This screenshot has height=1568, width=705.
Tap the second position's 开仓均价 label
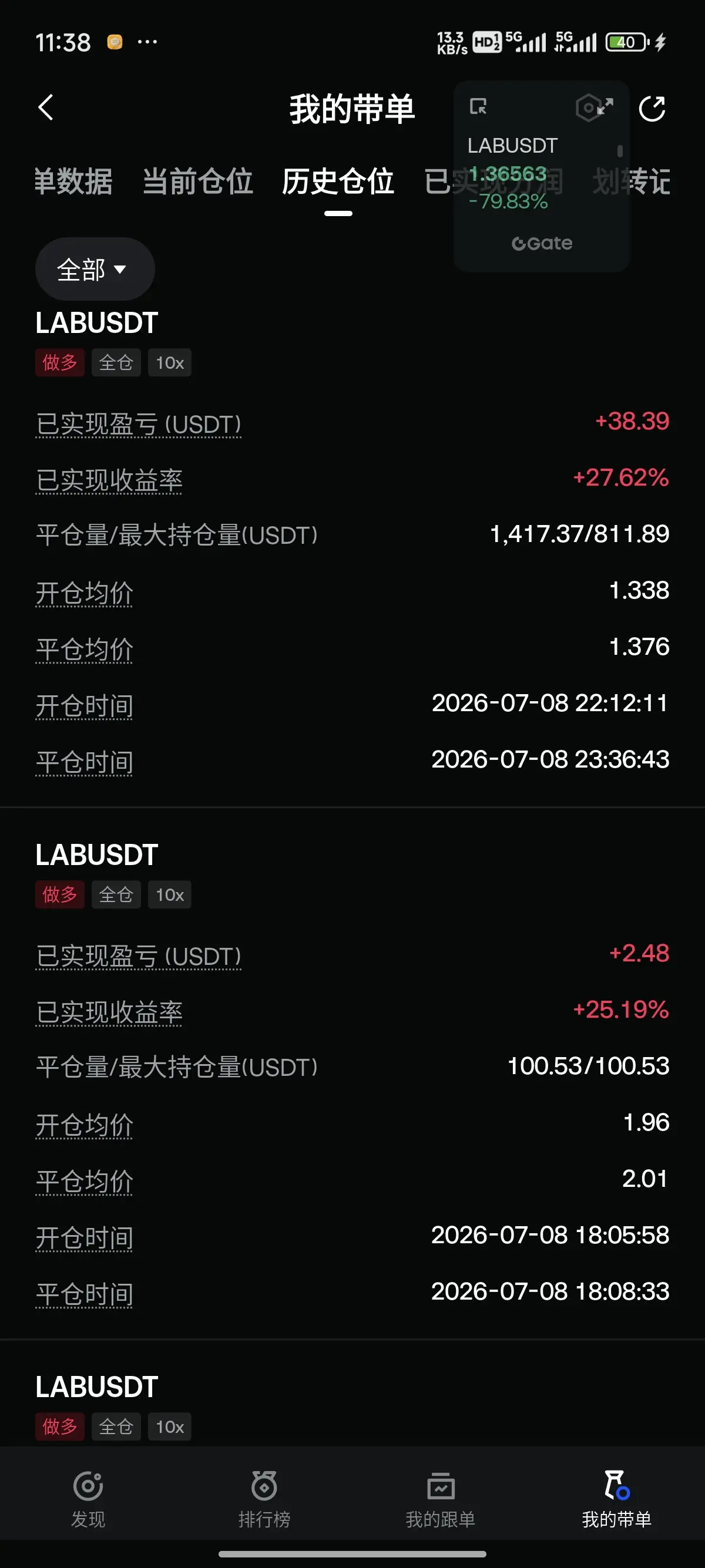[84, 1125]
